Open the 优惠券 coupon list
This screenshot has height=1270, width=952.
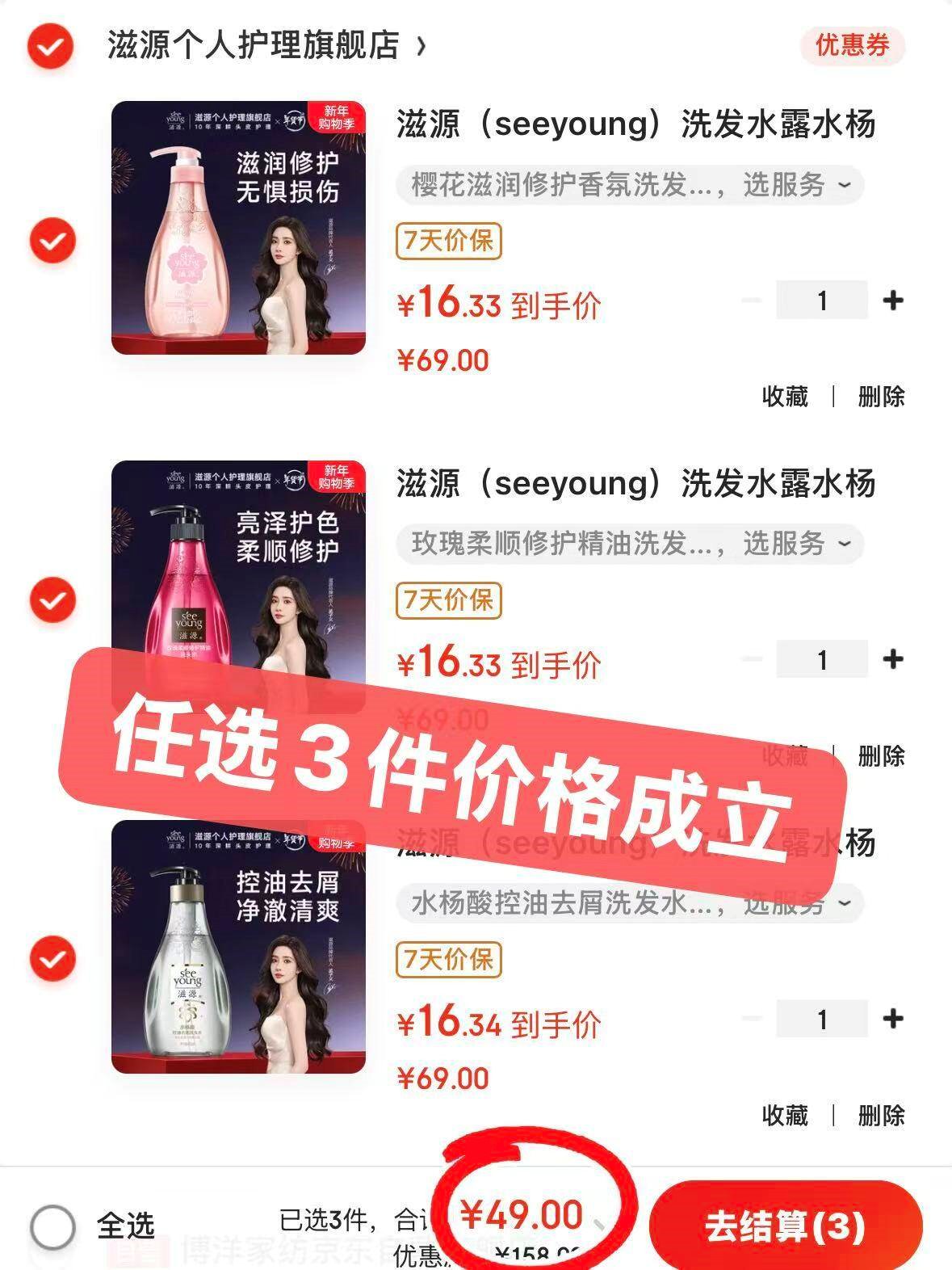tap(852, 45)
